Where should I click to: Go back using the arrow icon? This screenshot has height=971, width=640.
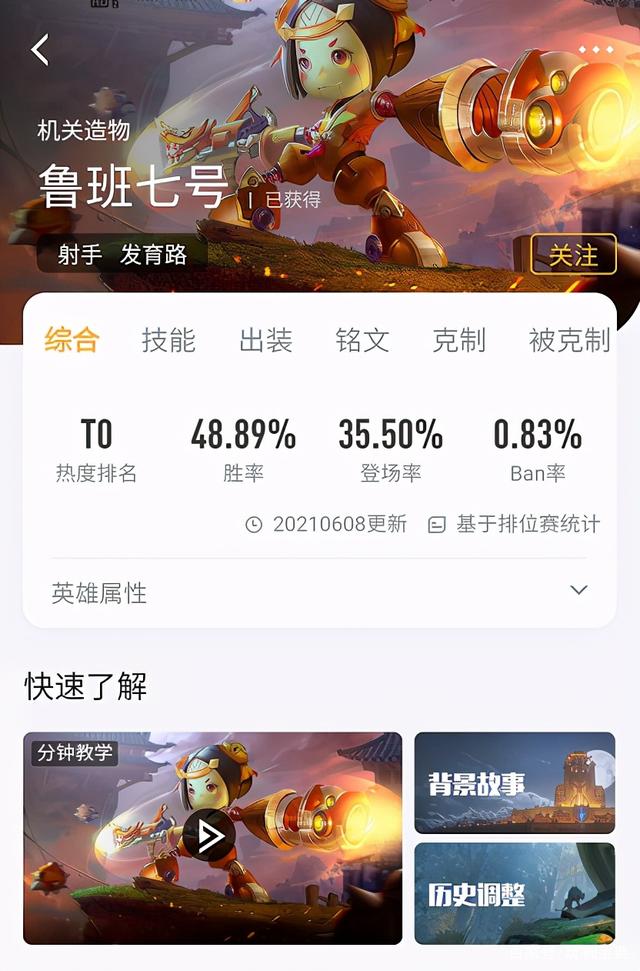click(x=40, y=49)
